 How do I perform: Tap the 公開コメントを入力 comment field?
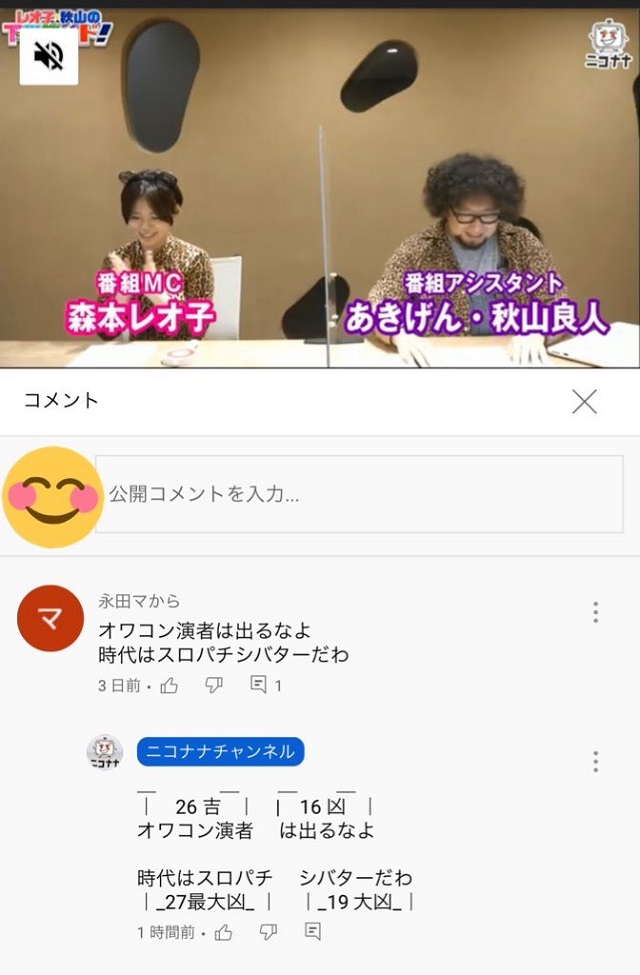click(x=358, y=494)
